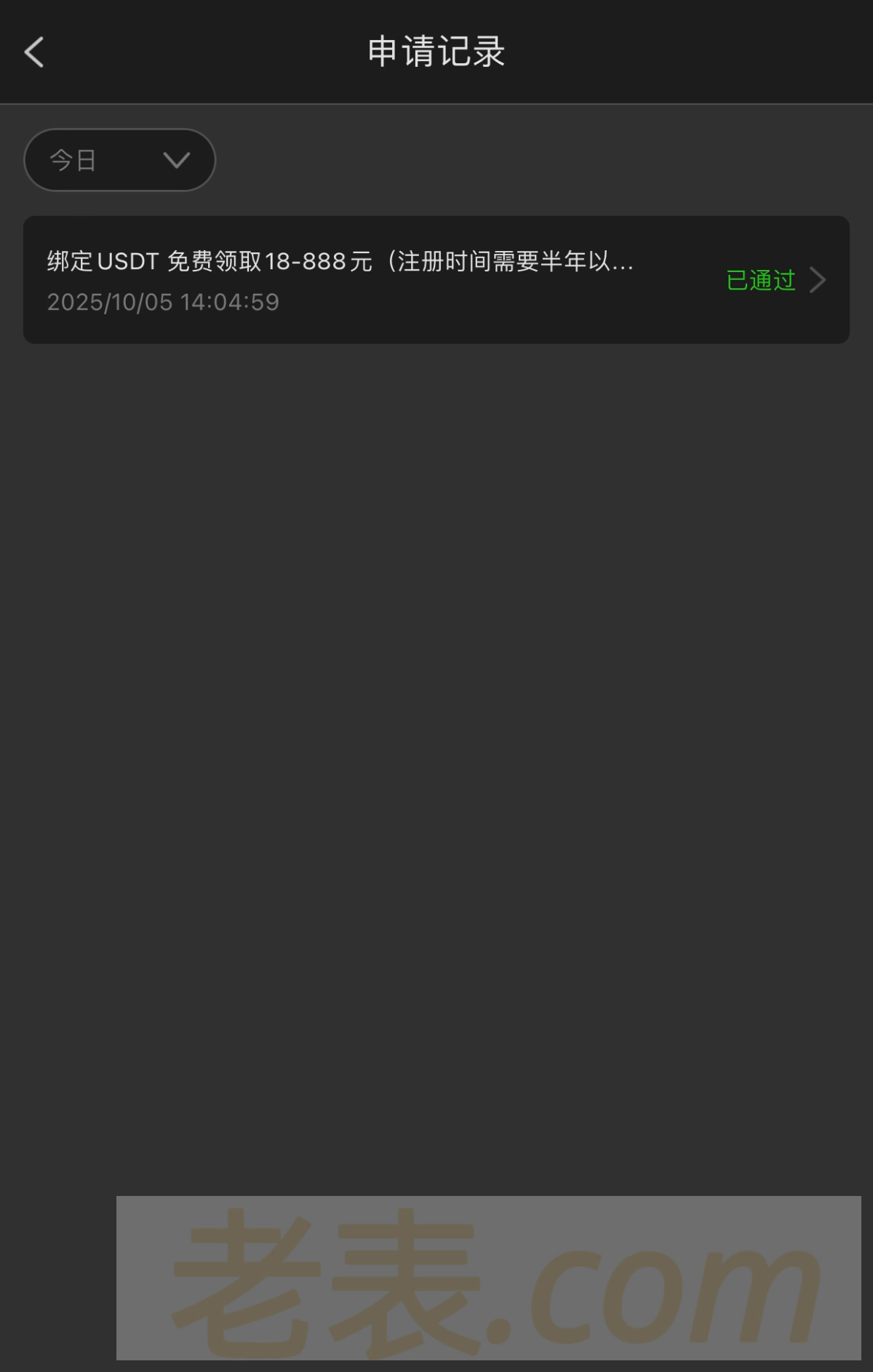873x1372 pixels.
Task: Expand the 今日 date filter dropdown
Action: (120, 160)
